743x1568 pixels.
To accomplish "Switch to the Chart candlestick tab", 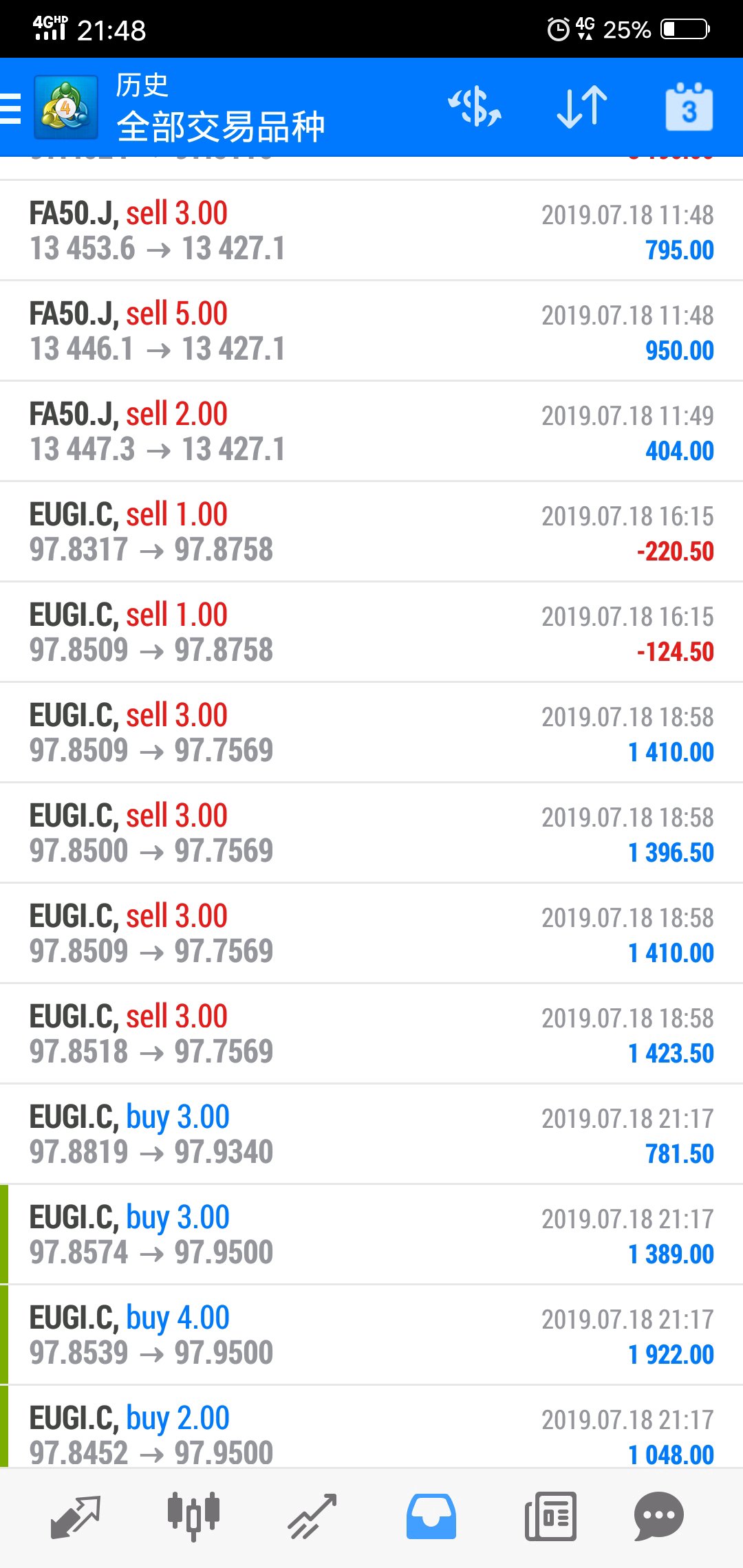I will click(x=193, y=1516).
